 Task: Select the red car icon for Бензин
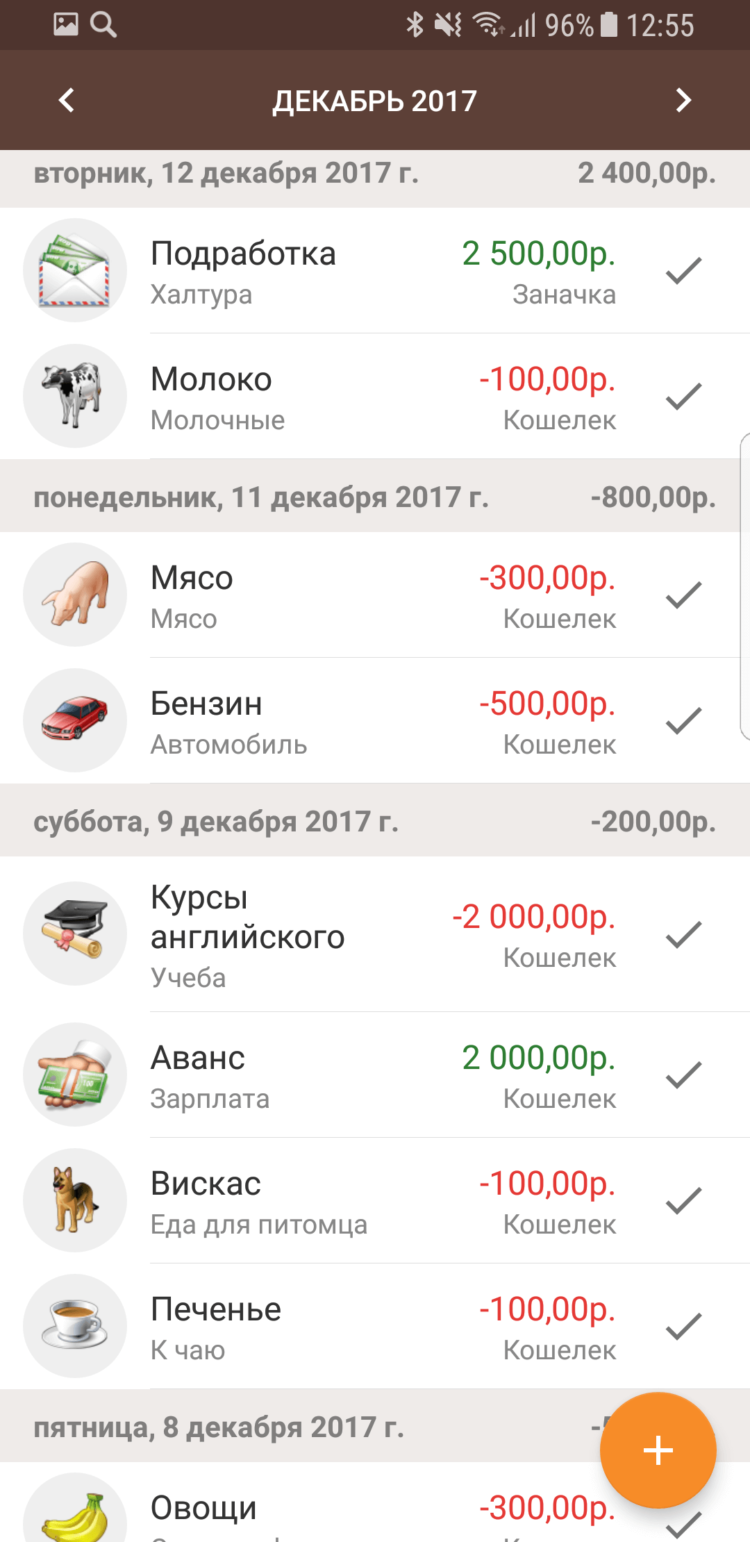(x=75, y=720)
